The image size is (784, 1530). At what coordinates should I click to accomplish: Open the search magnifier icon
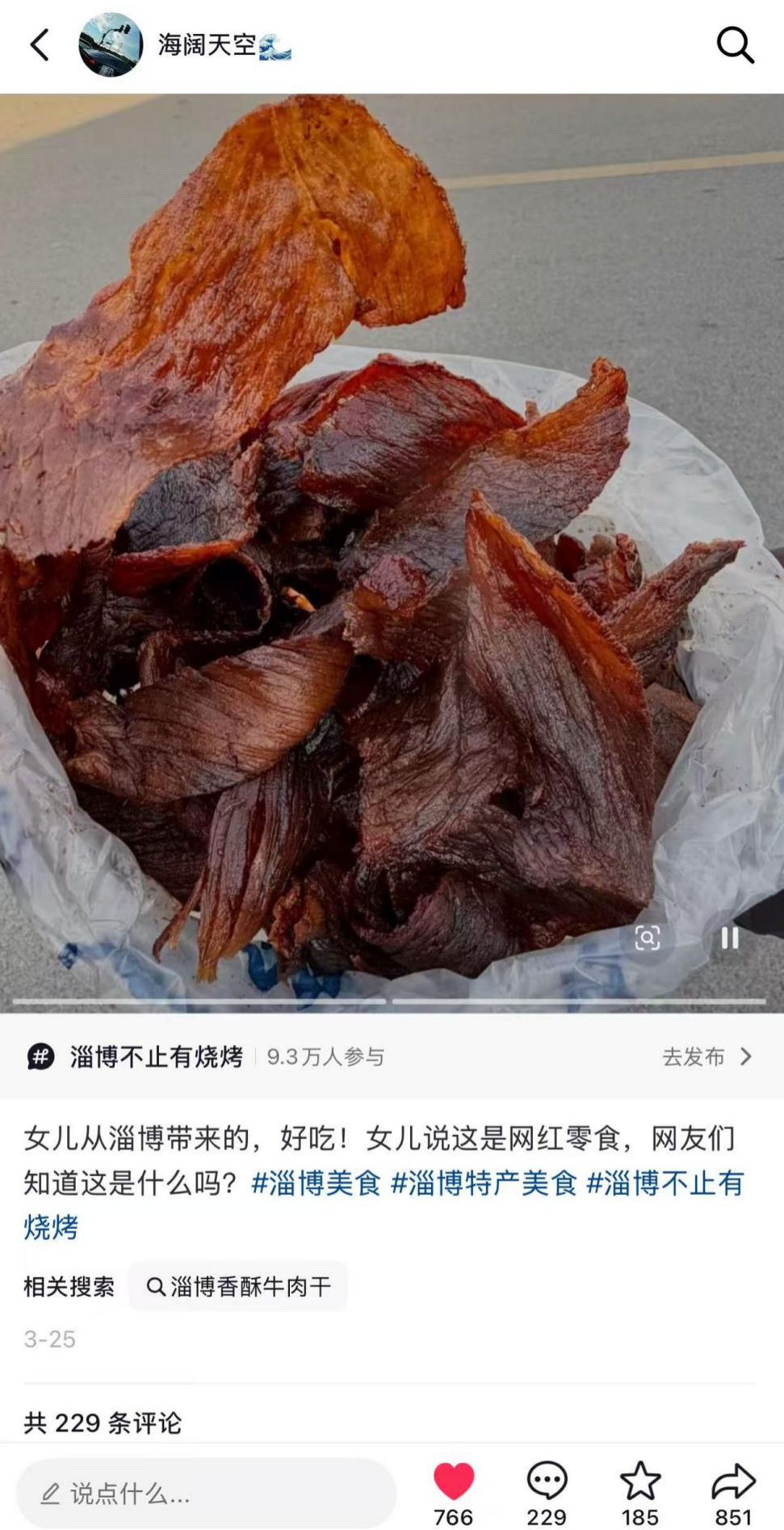coord(735,45)
